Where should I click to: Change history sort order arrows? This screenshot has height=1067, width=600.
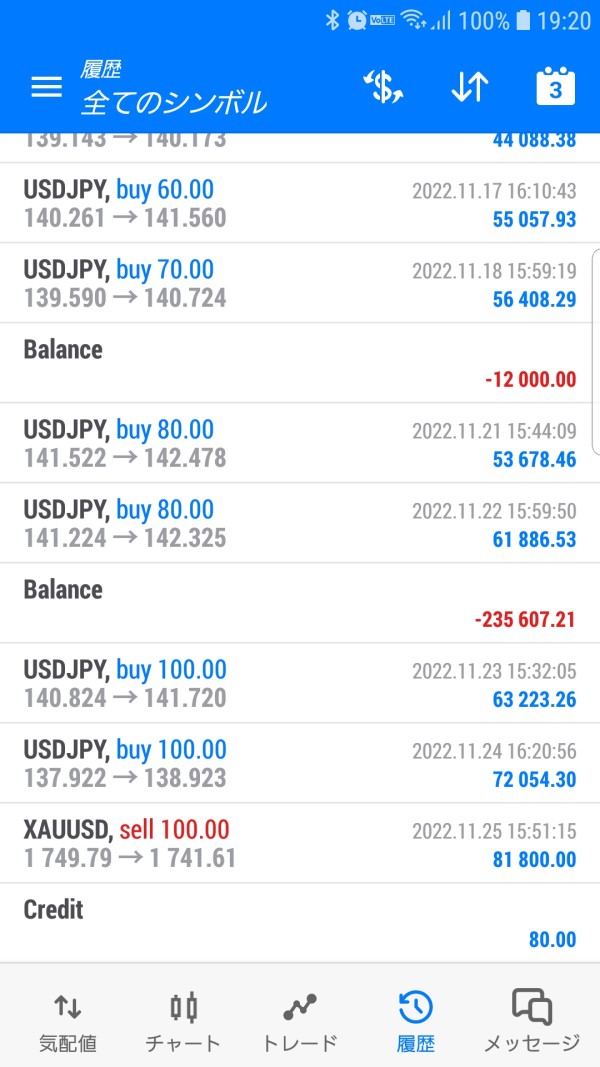pyautogui.click(x=470, y=87)
